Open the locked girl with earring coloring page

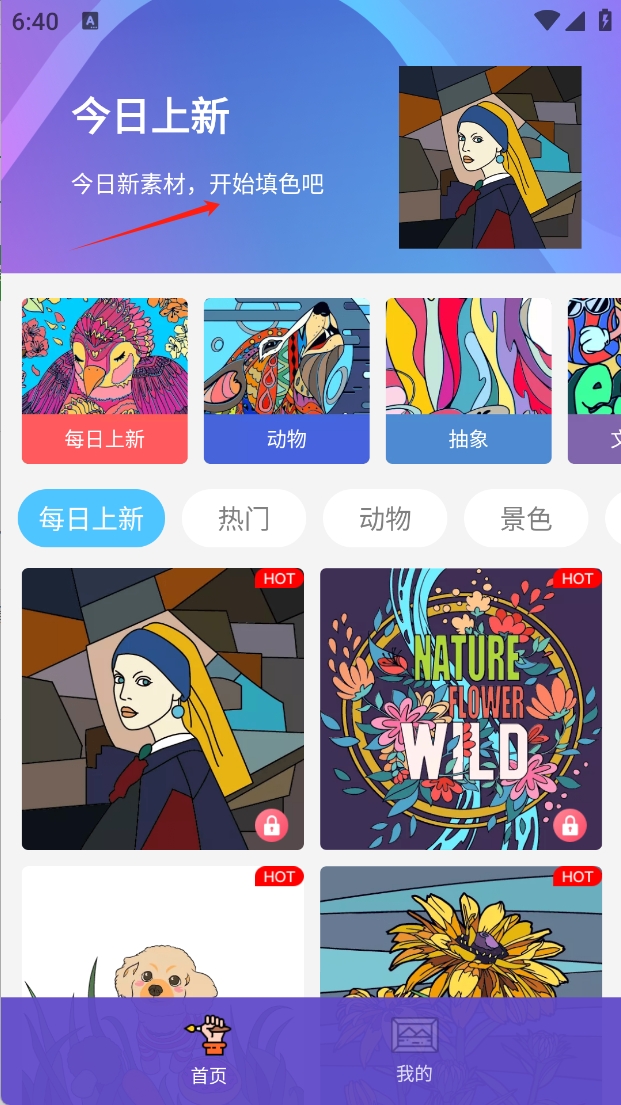(x=163, y=708)
